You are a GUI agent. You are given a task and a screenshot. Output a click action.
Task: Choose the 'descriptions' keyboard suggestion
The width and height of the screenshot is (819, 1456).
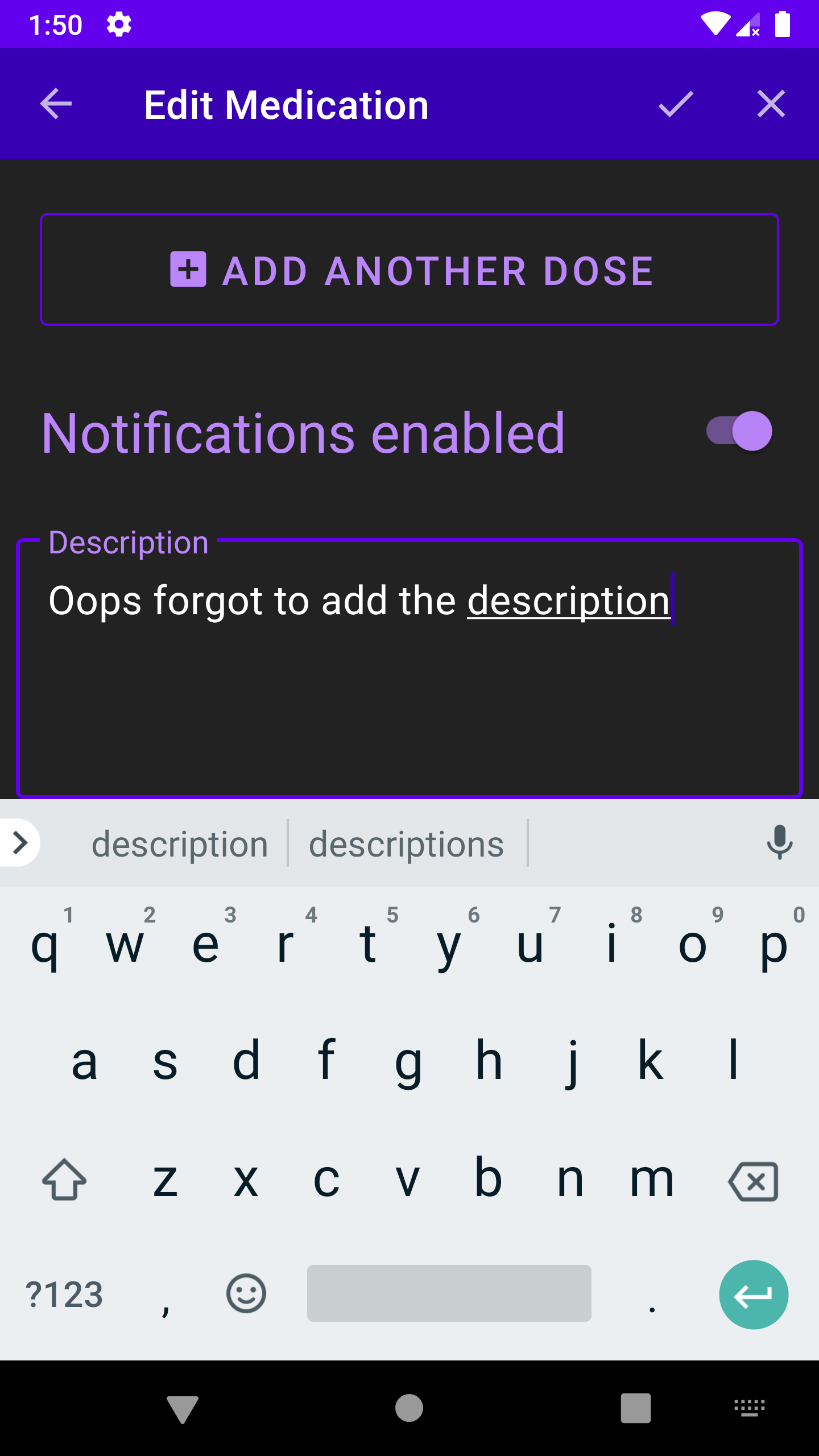point(407,844)
